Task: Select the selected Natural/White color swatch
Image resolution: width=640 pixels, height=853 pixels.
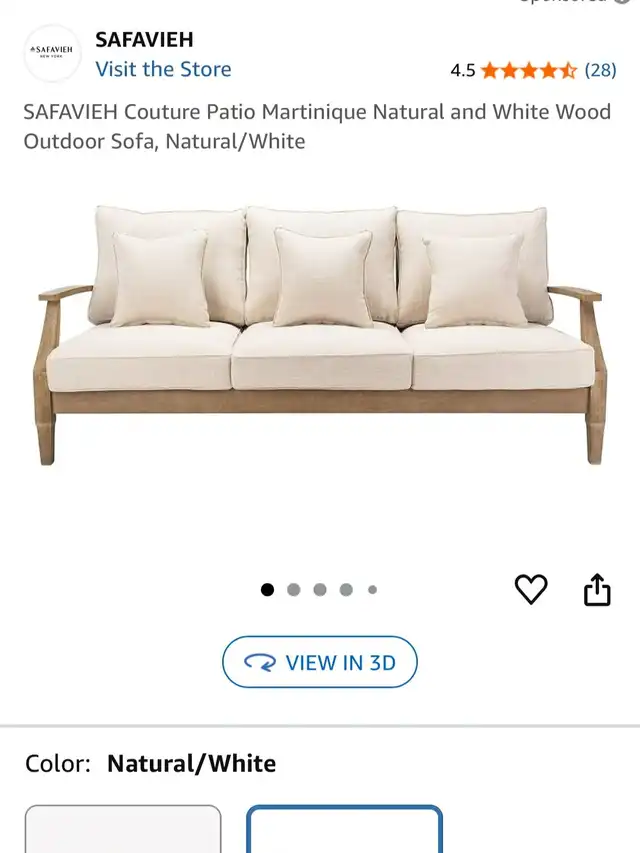Action: (x=344, y=829)
